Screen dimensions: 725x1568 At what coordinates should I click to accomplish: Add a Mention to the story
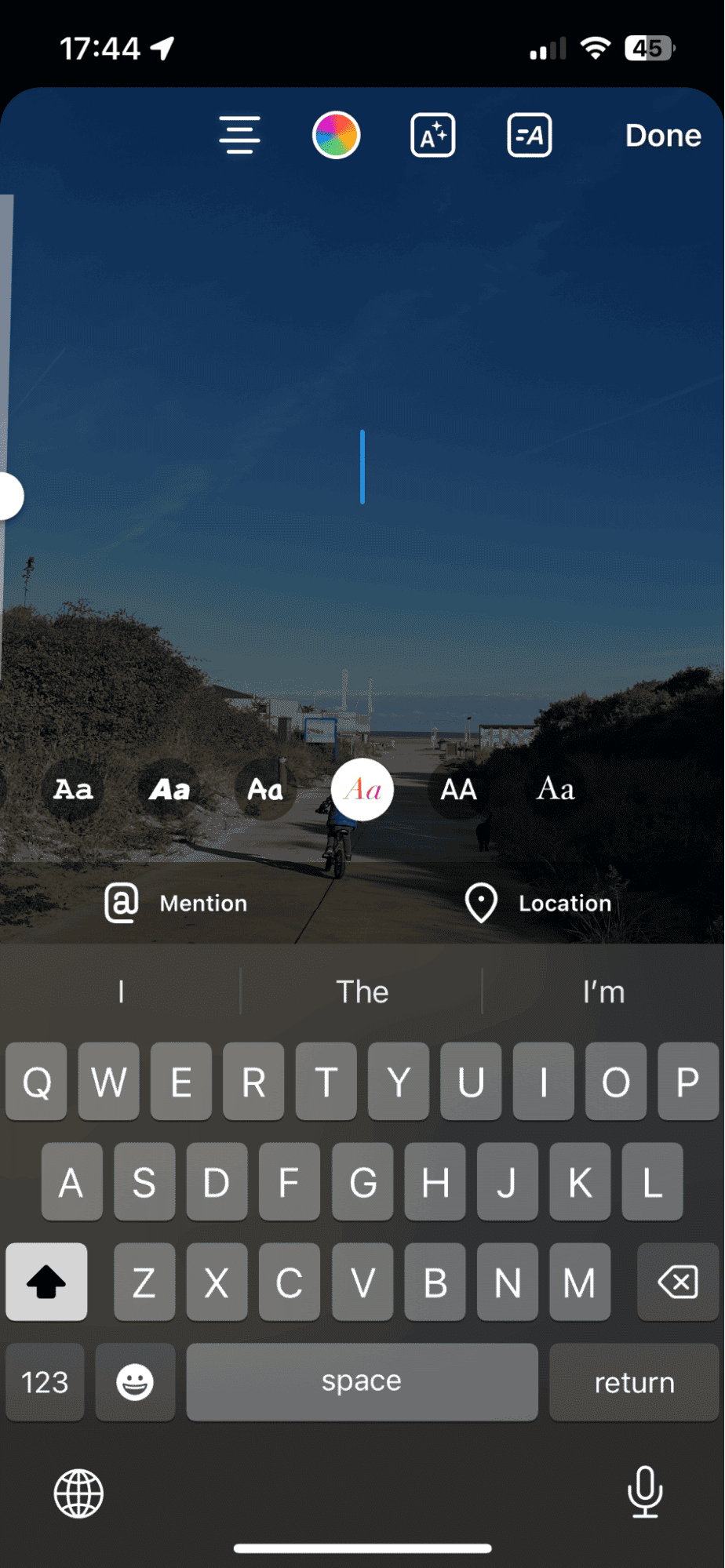point(177,903)
